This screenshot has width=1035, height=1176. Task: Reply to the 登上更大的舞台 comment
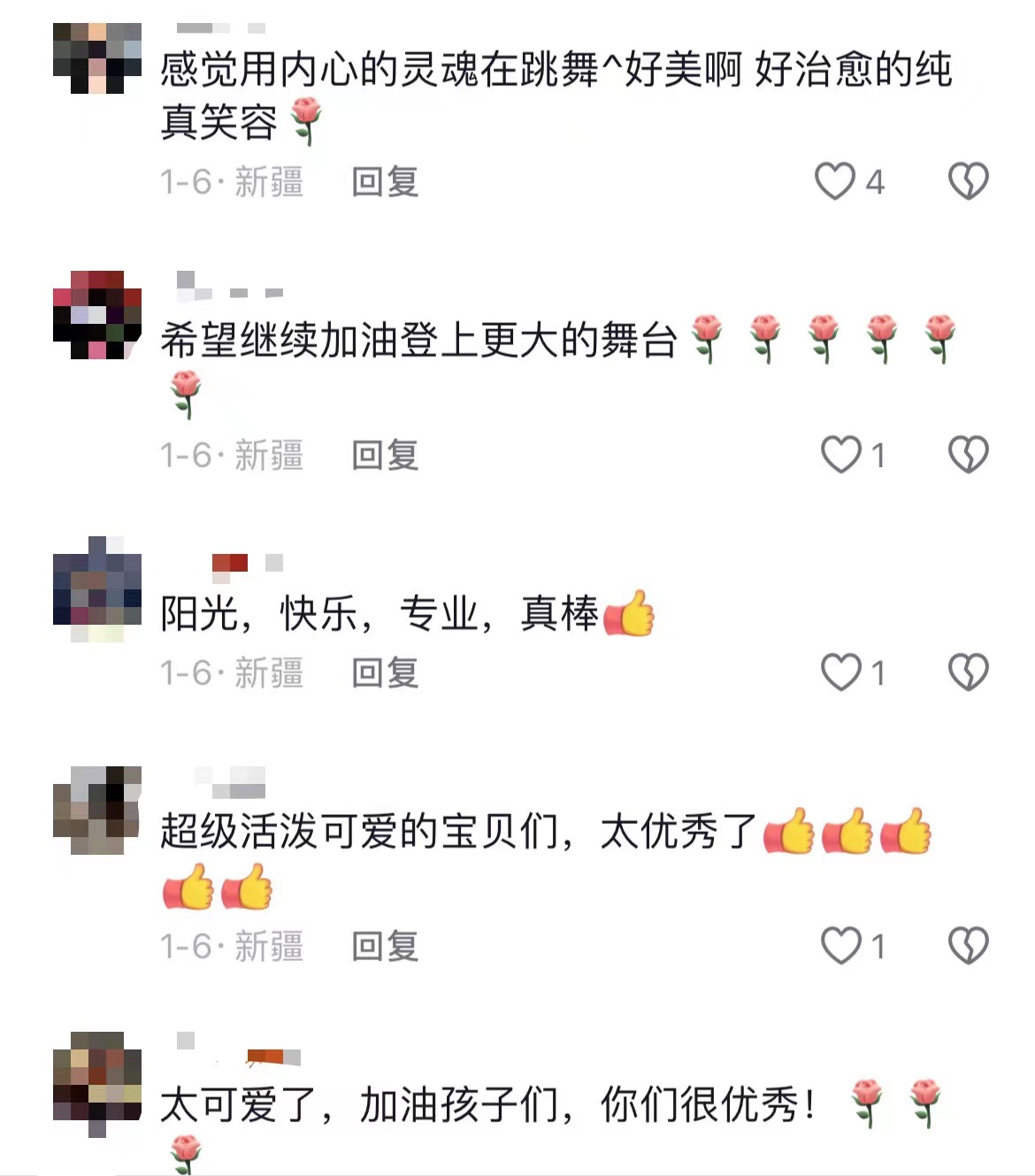coord(384,455)
